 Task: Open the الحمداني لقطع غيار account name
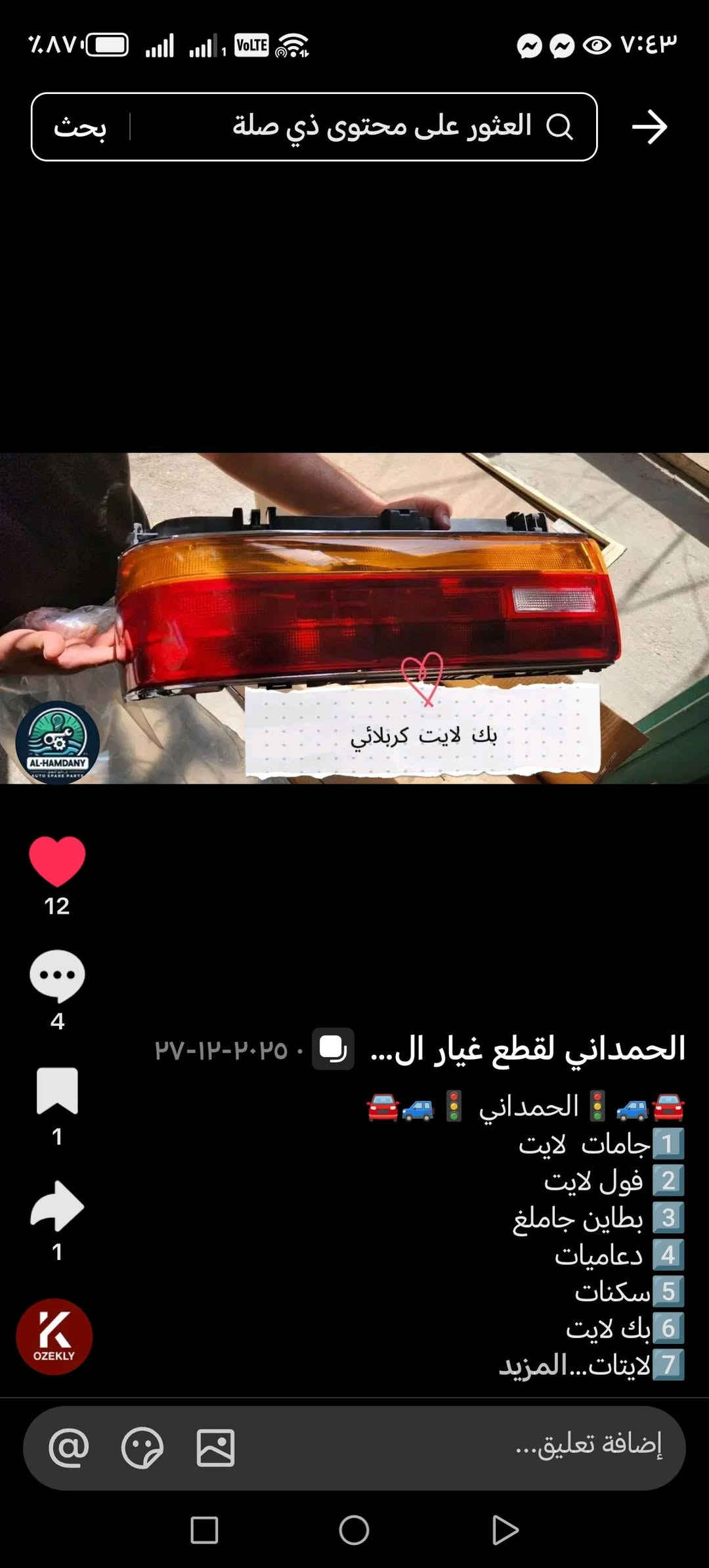[x=528, y=1049]
